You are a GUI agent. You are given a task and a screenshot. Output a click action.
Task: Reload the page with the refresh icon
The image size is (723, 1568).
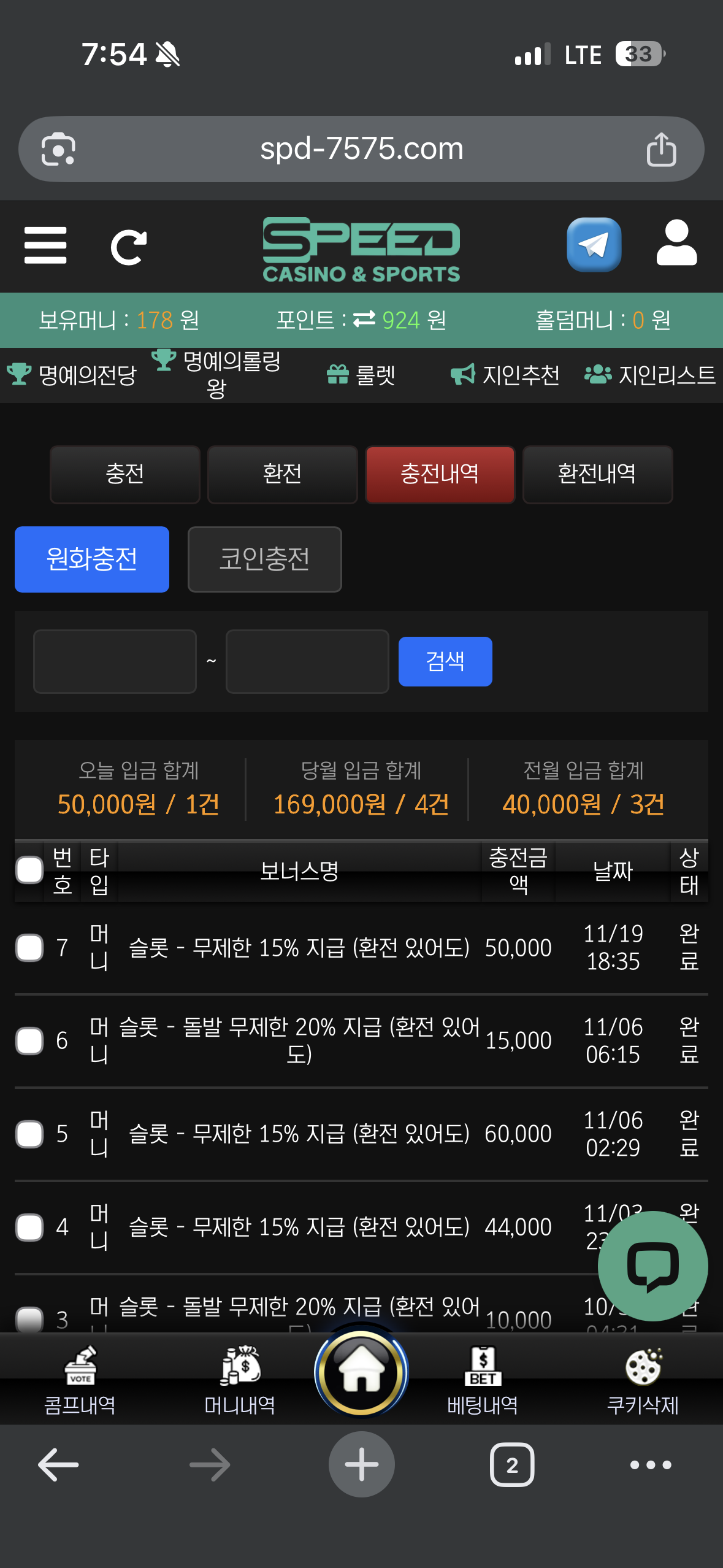129,247
